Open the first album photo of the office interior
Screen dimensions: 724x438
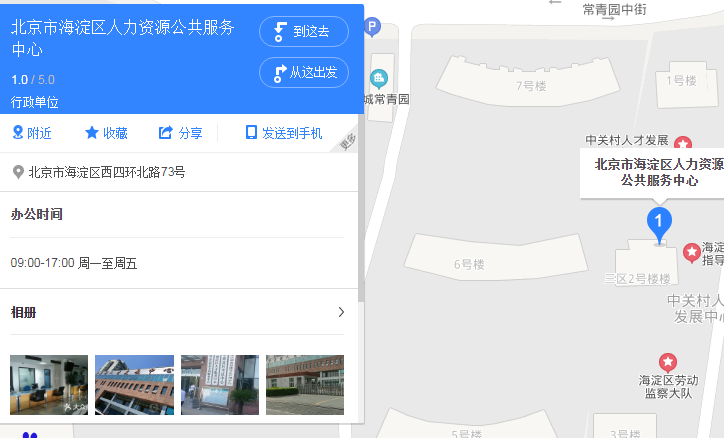[x=49, y=385]
